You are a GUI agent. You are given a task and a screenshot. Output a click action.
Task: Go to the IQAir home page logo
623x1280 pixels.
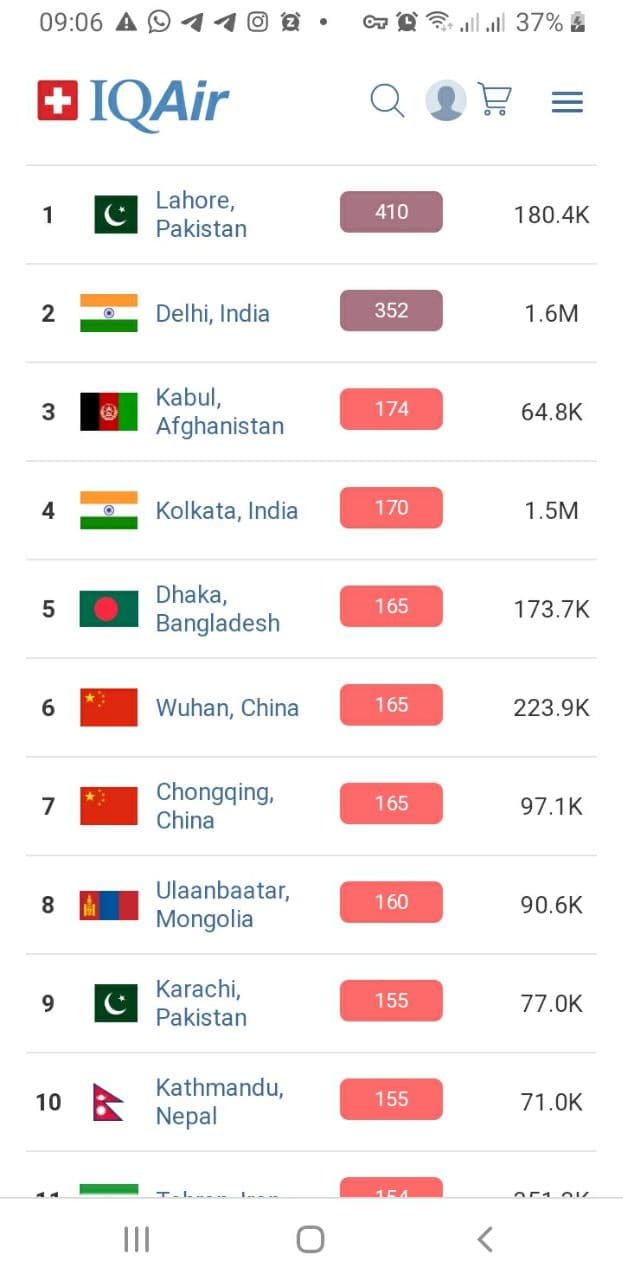134,103
